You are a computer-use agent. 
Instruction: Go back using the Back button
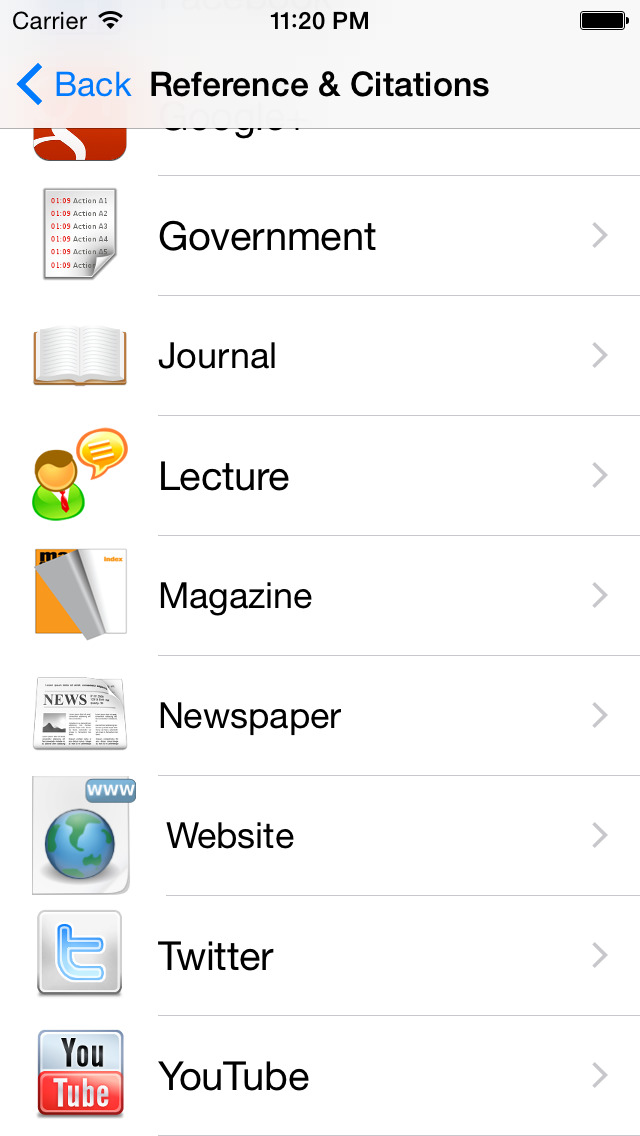74,85
